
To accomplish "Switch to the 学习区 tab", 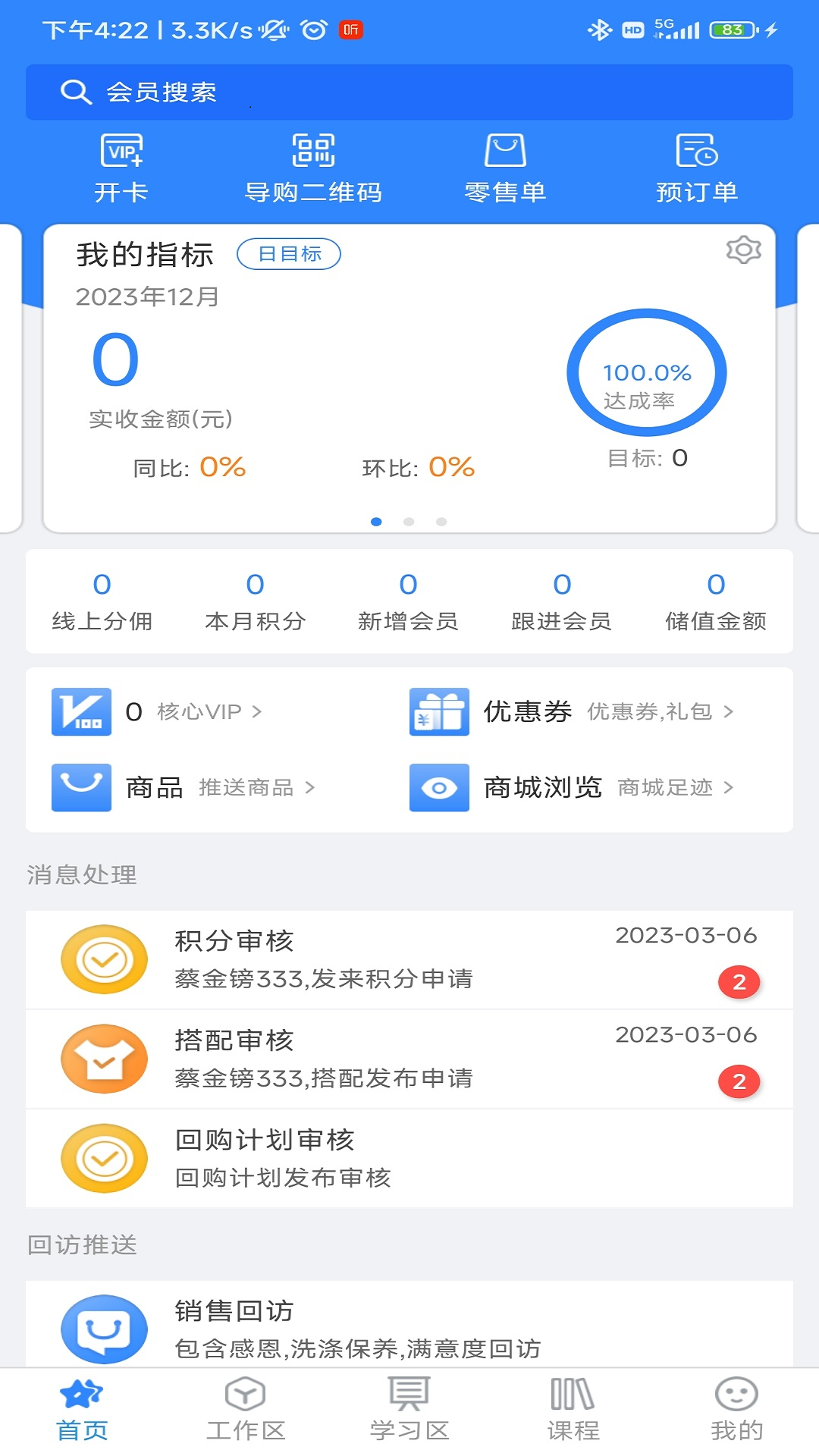I will click(409, 1410).
